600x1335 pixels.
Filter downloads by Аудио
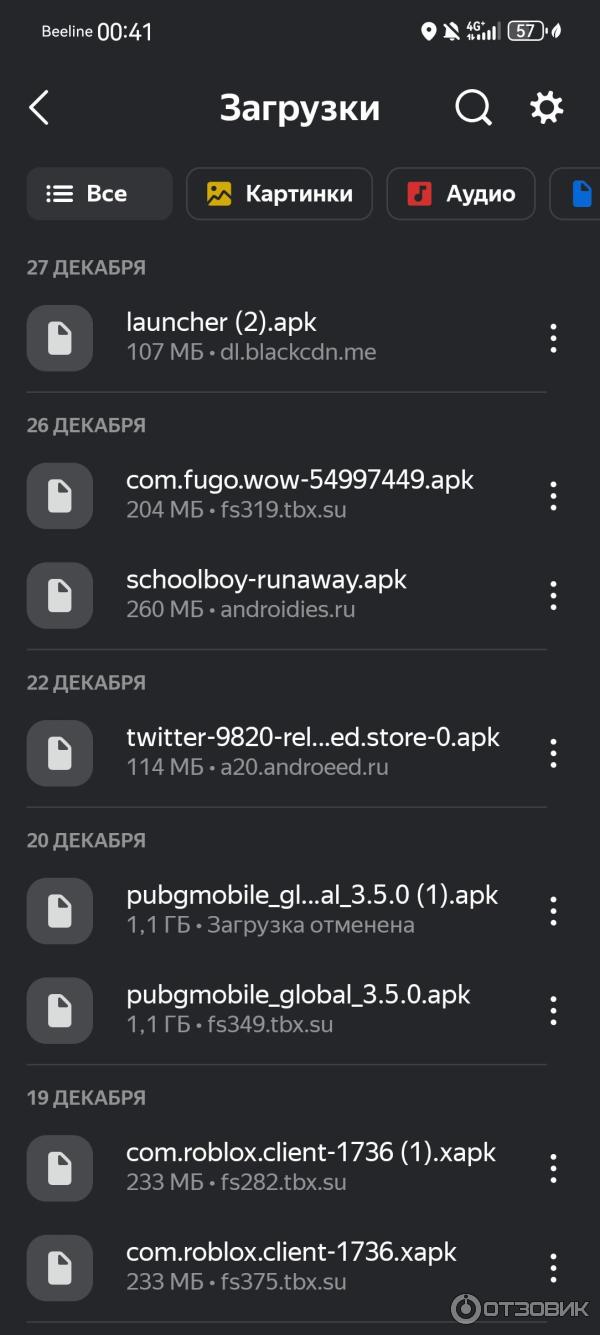[460, 193]
